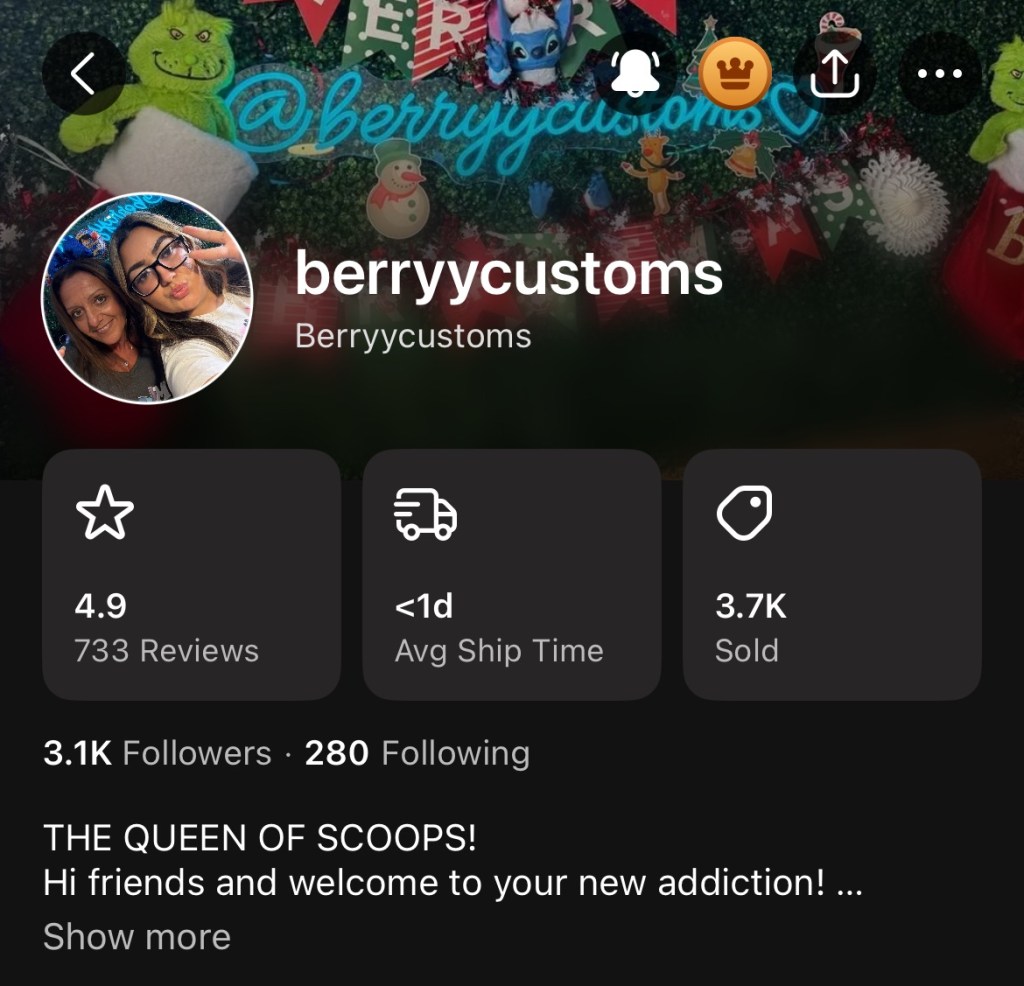Open the Avg Ship Time card
1024x986 pixels.
point(511,575)
